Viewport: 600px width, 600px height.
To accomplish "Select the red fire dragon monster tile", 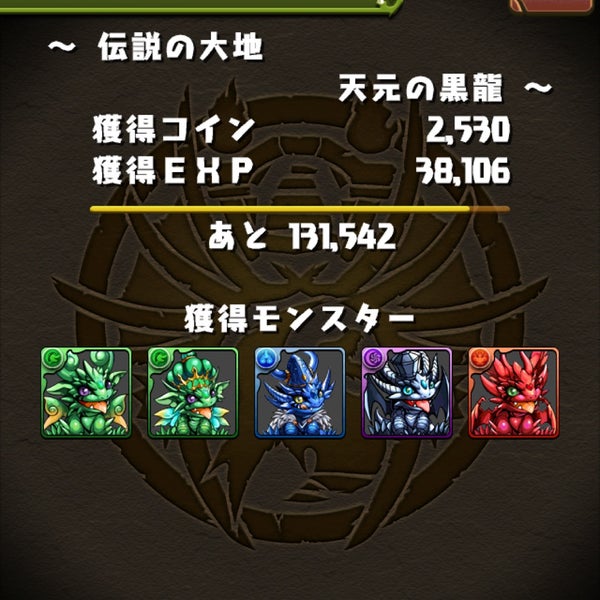I will (x=513, y=393).
